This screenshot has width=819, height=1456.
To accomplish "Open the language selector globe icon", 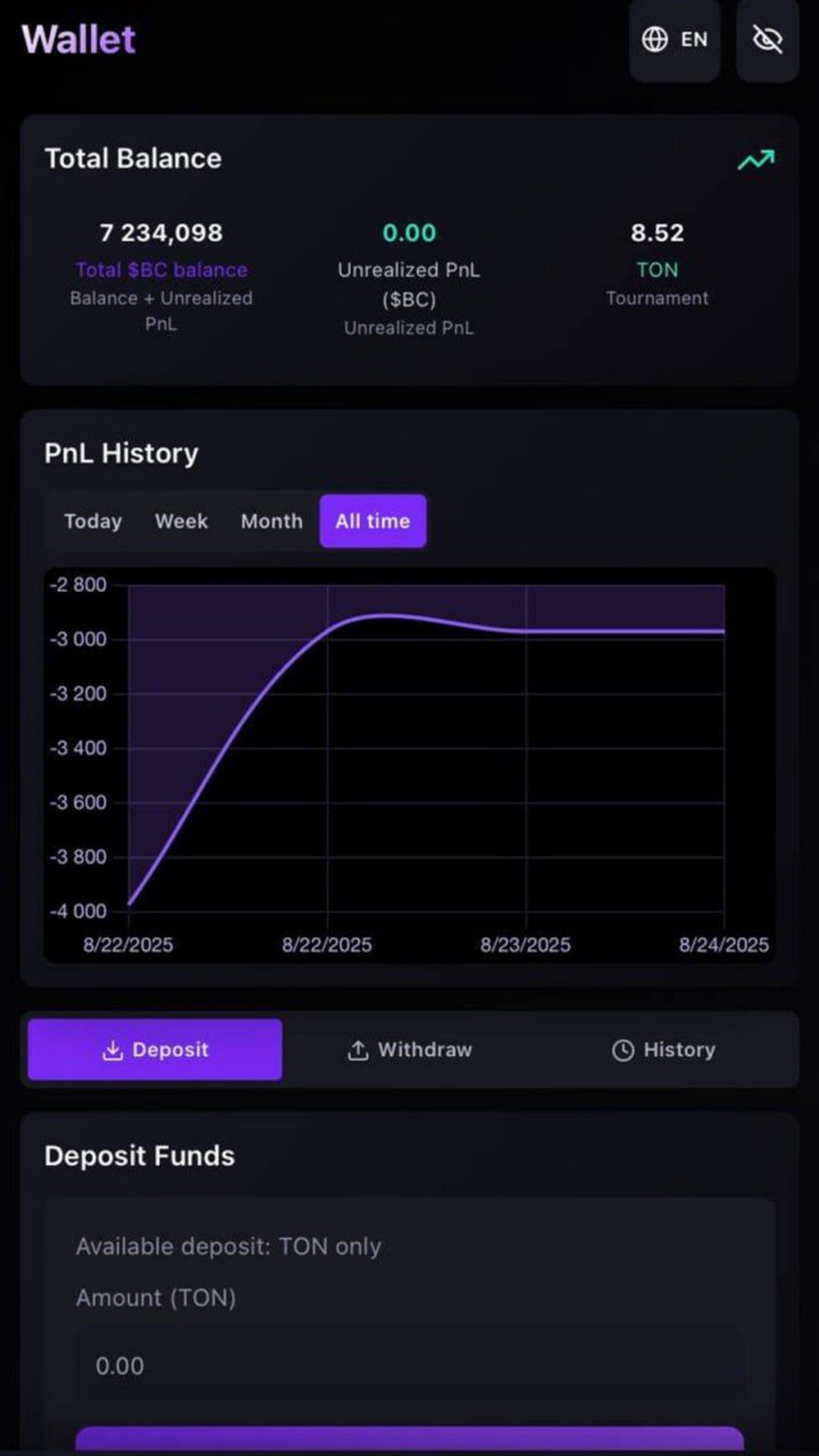I will coord(655,39).
